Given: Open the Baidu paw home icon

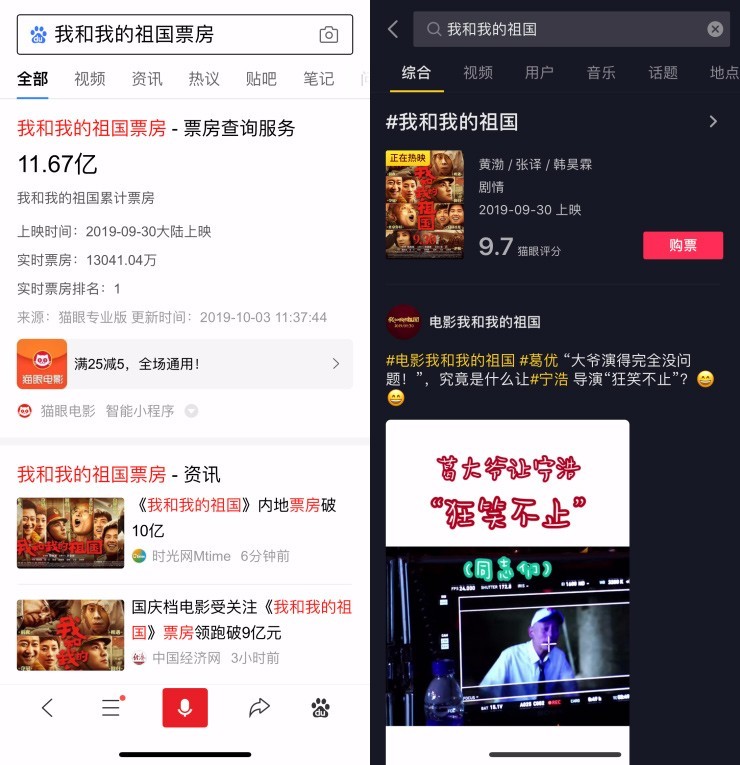Looking at the screenshot, I should coord(321,708).
